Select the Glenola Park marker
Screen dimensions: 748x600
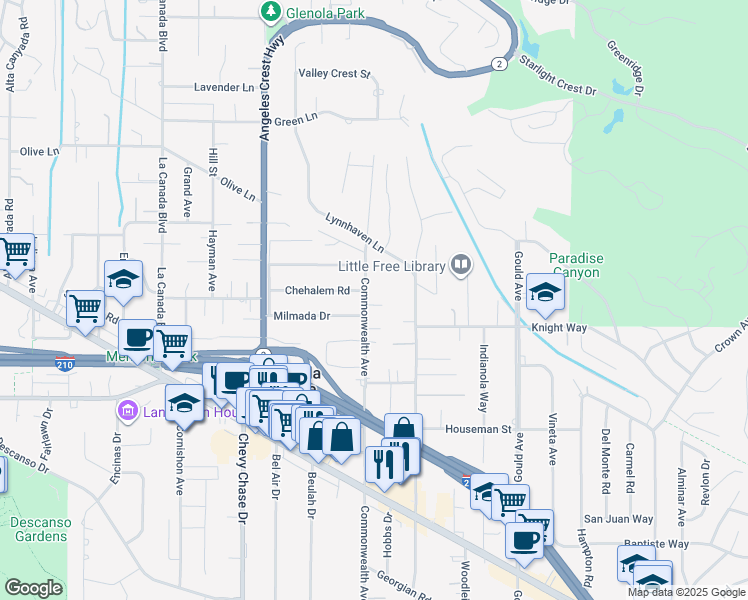tap(269, 11)
